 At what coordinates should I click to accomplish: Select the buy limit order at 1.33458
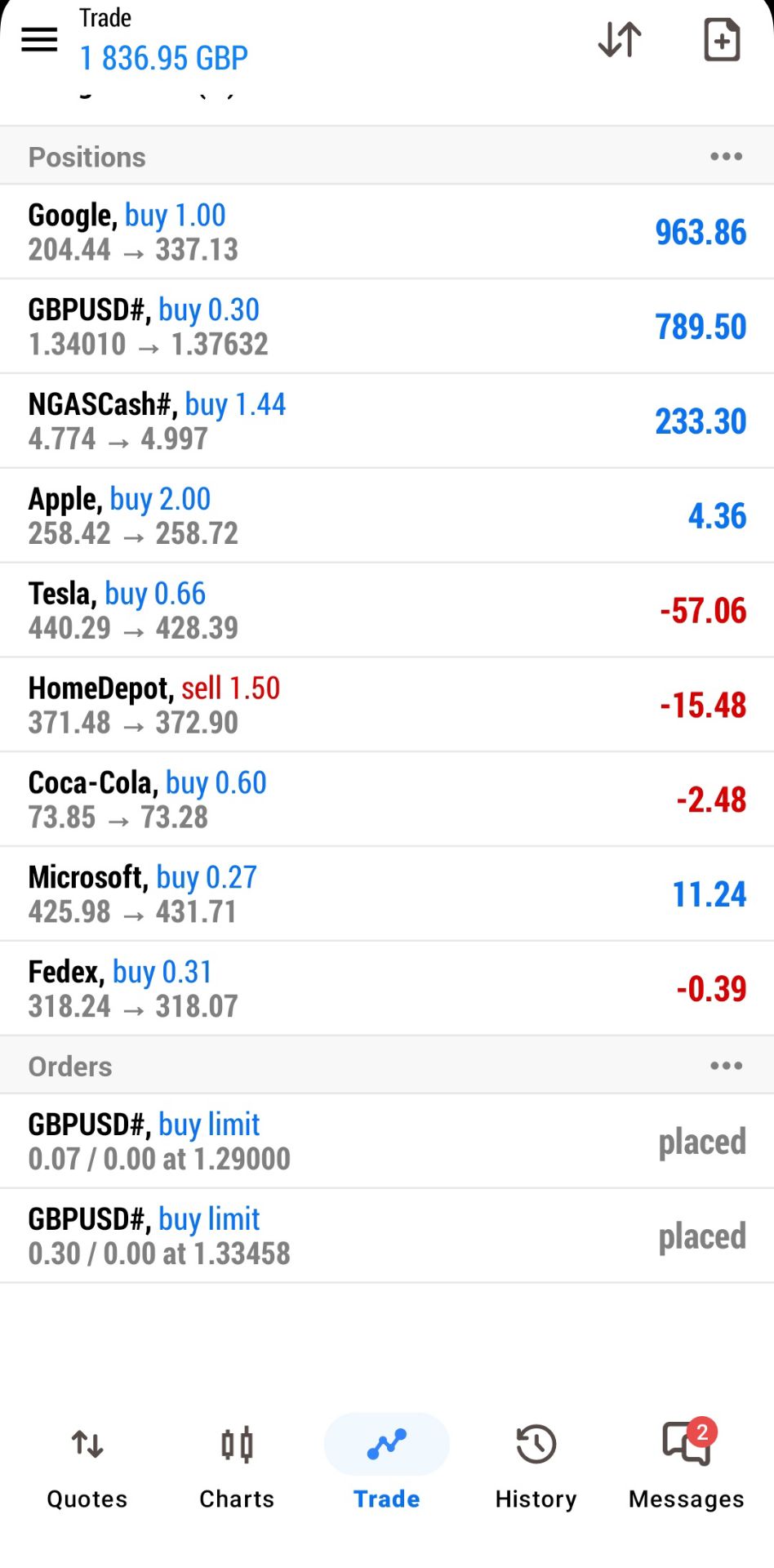tap(387, 1236)
